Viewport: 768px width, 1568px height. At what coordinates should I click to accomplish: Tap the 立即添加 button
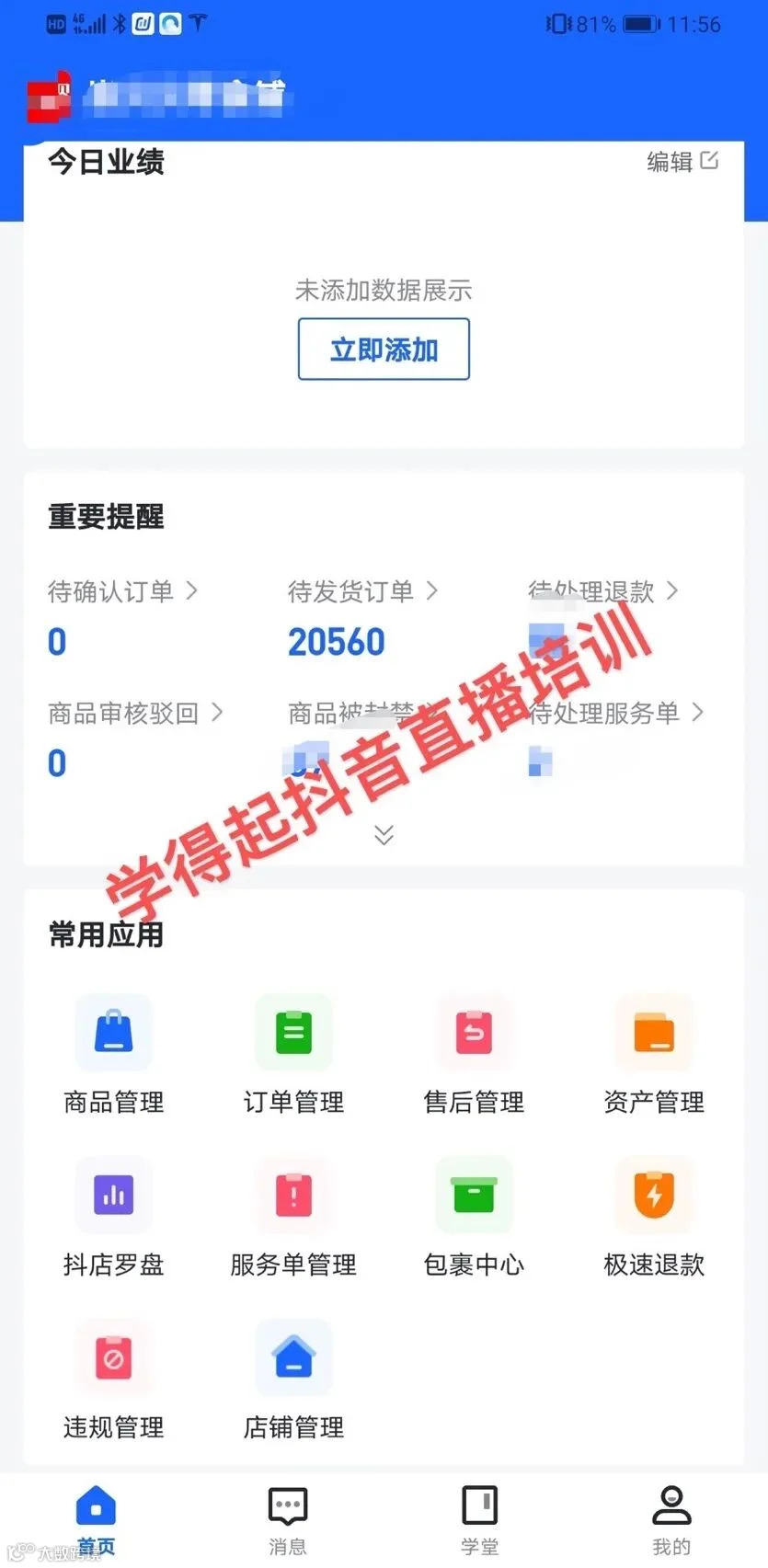384,349
